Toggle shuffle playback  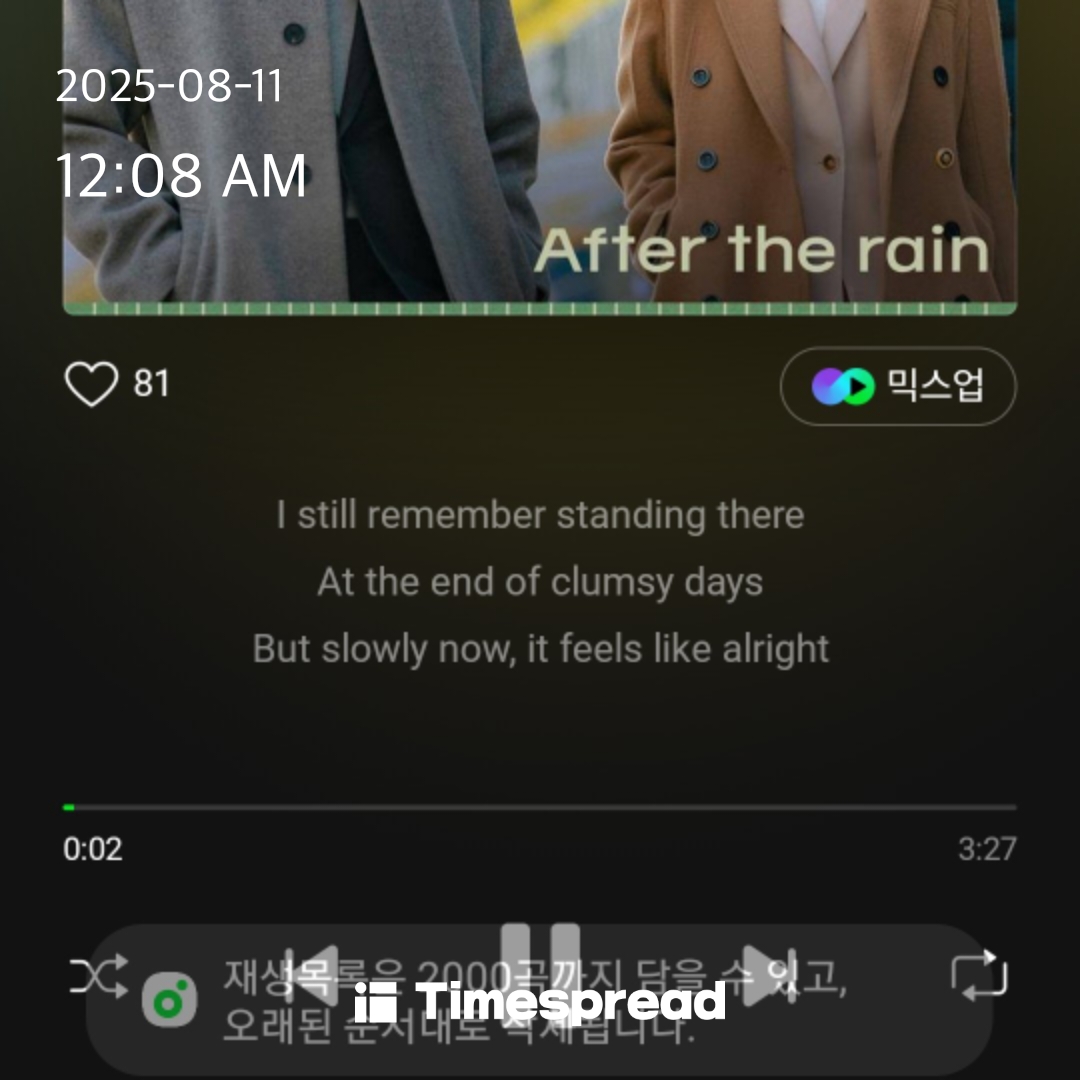[98, 975]
